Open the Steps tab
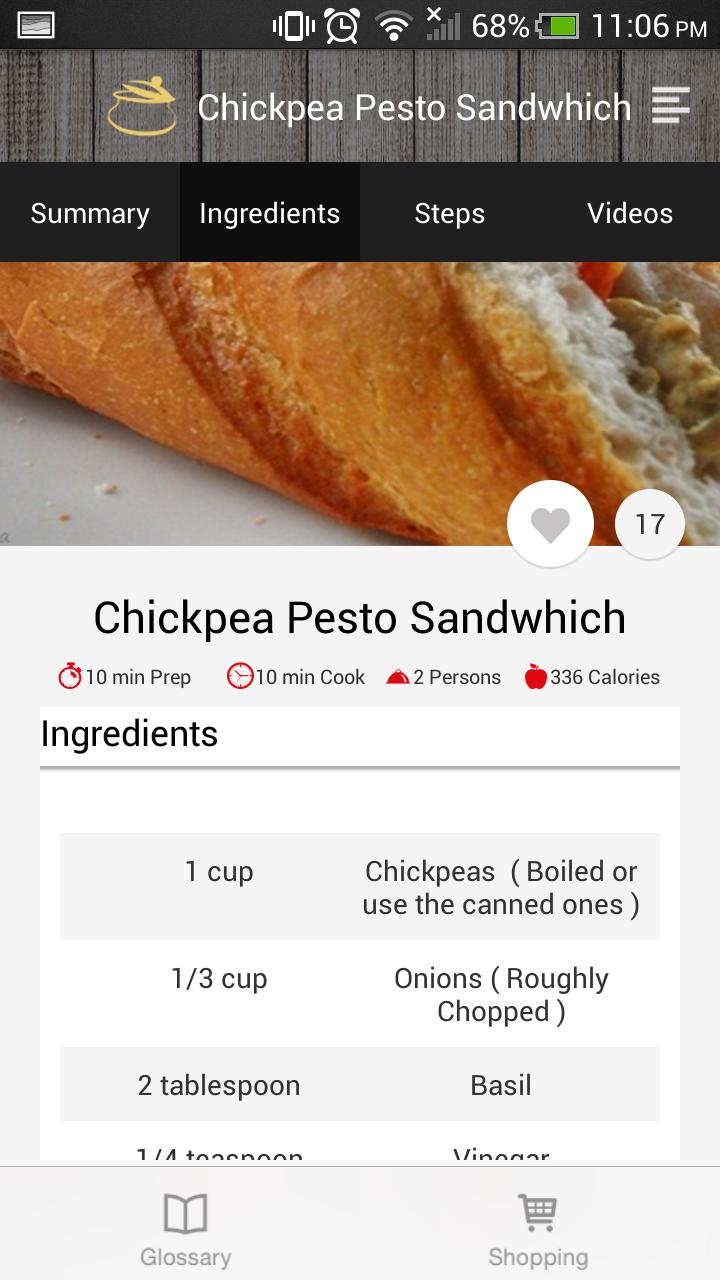The image size is (720, 1280). [449, 212]
